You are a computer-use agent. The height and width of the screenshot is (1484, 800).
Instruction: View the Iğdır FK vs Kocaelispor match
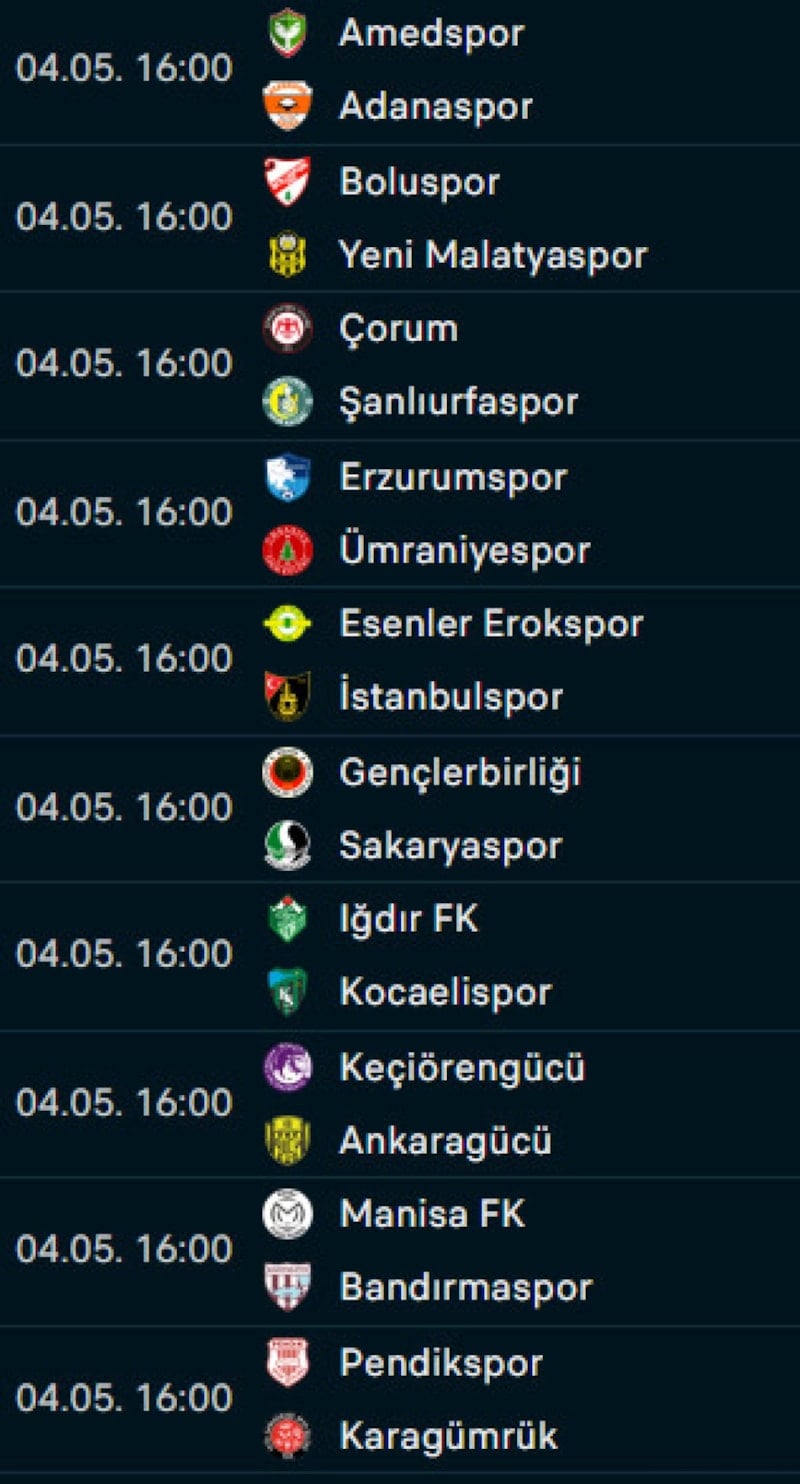click(400, 955)
